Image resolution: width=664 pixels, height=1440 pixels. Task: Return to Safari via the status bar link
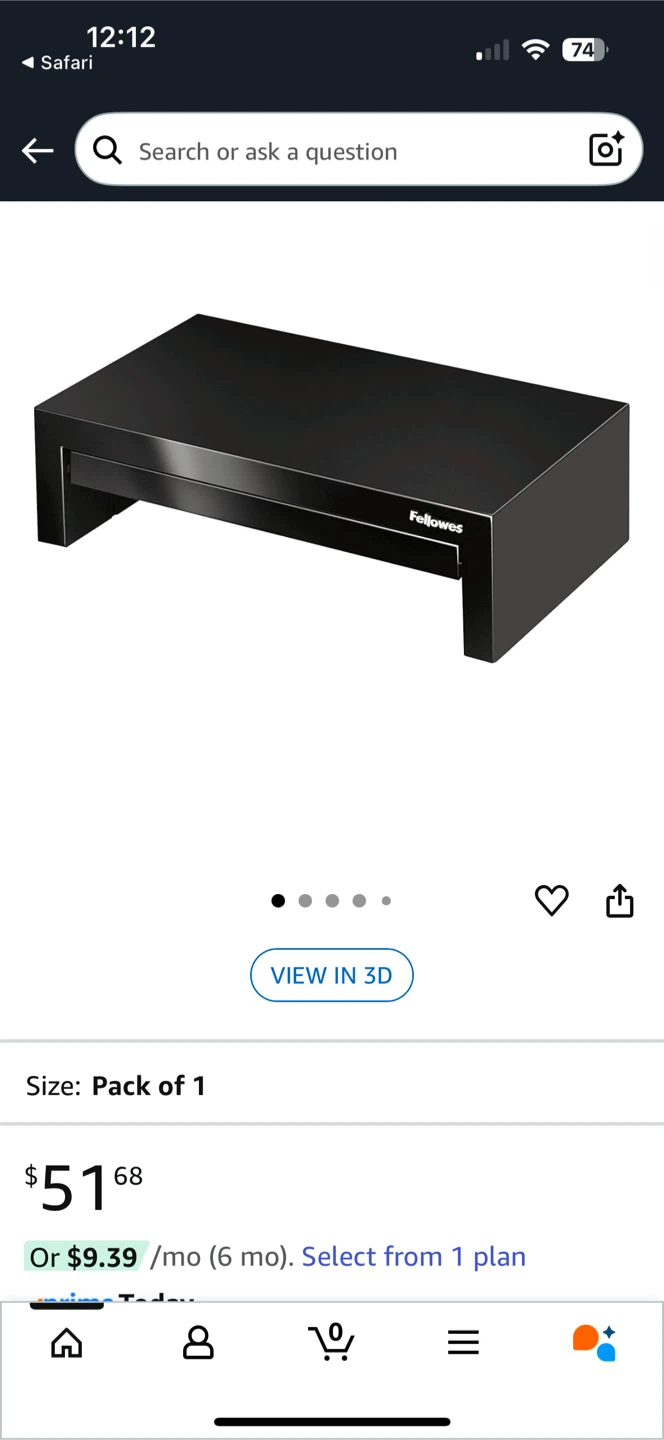[x=58, y=63]
